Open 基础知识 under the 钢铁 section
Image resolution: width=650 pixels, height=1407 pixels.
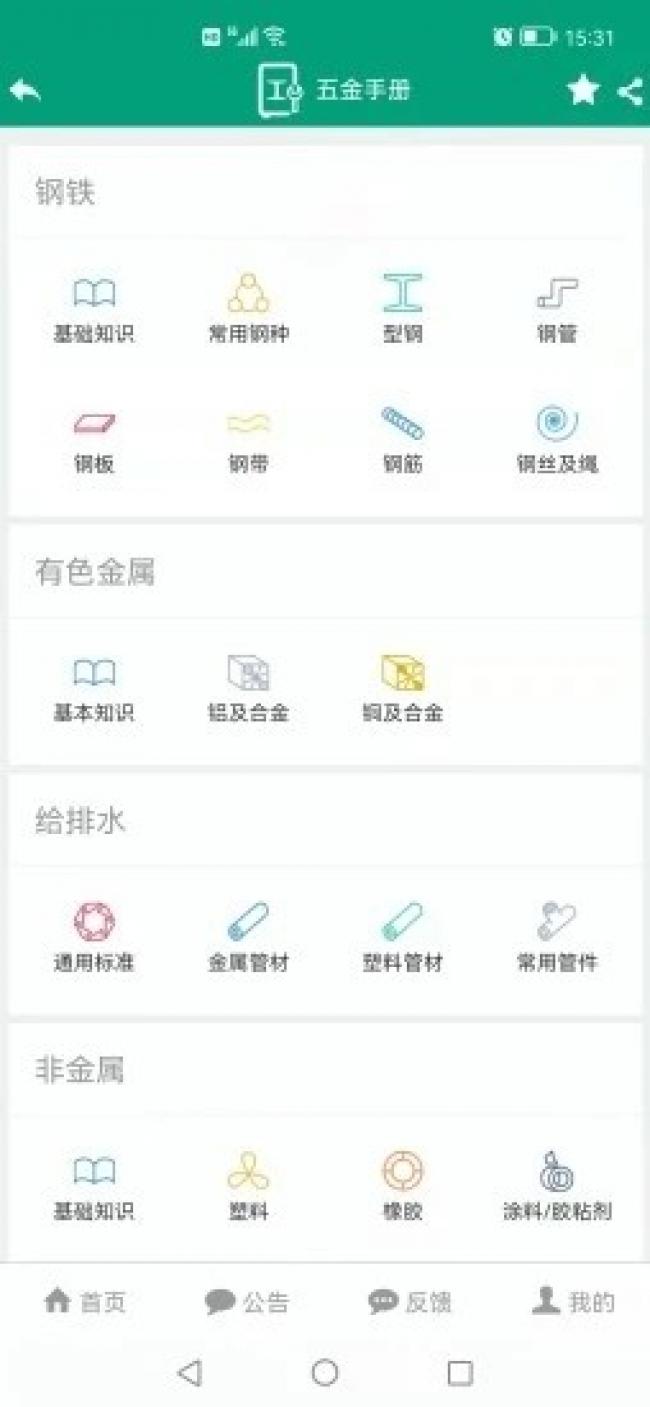click(94, 310)
